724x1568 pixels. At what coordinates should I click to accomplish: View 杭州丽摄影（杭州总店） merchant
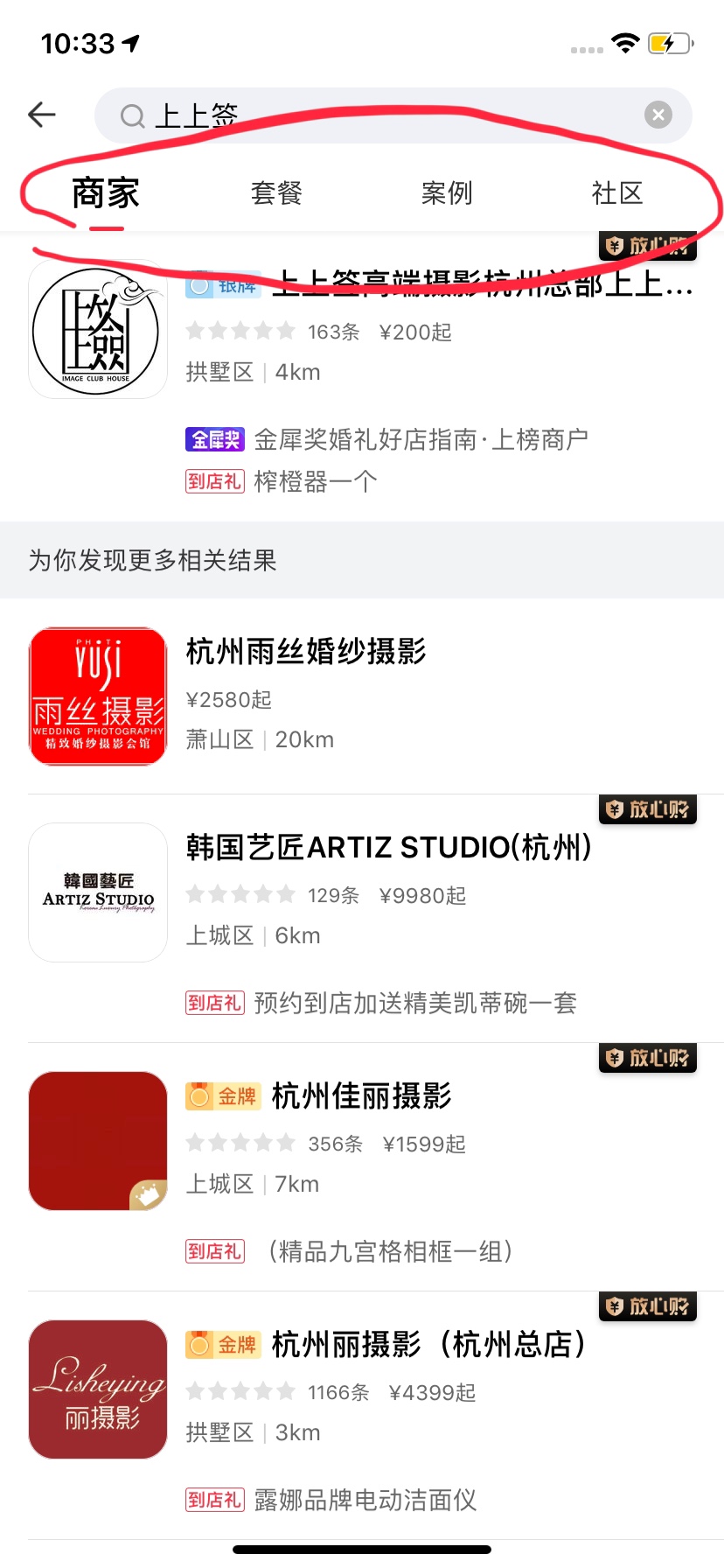pos(362,1416)
